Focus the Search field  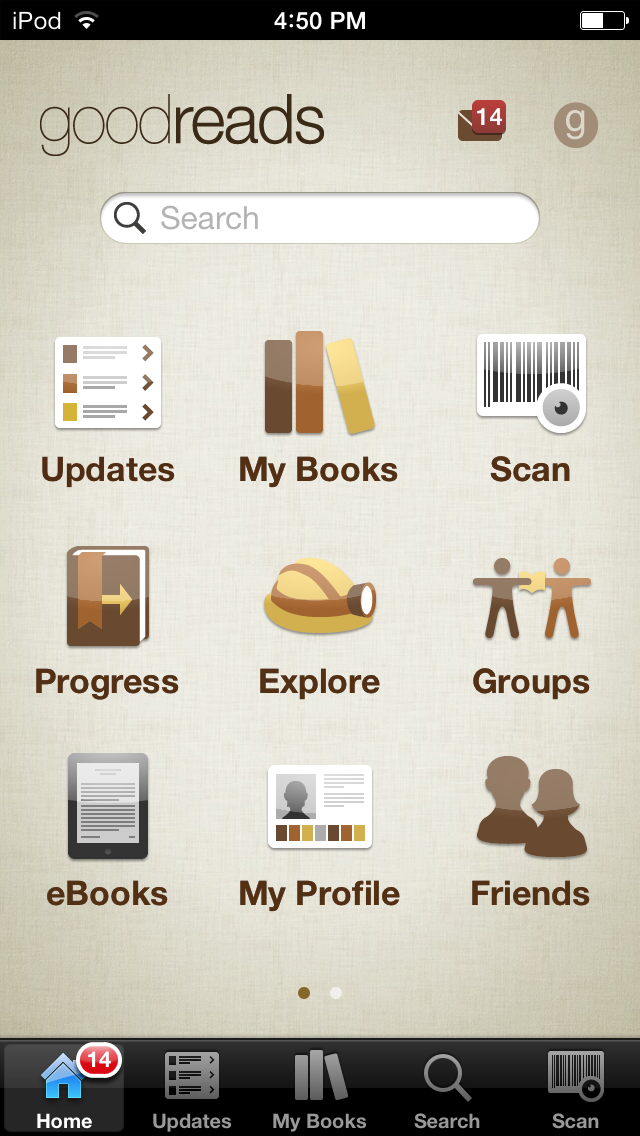click(320, 218)
